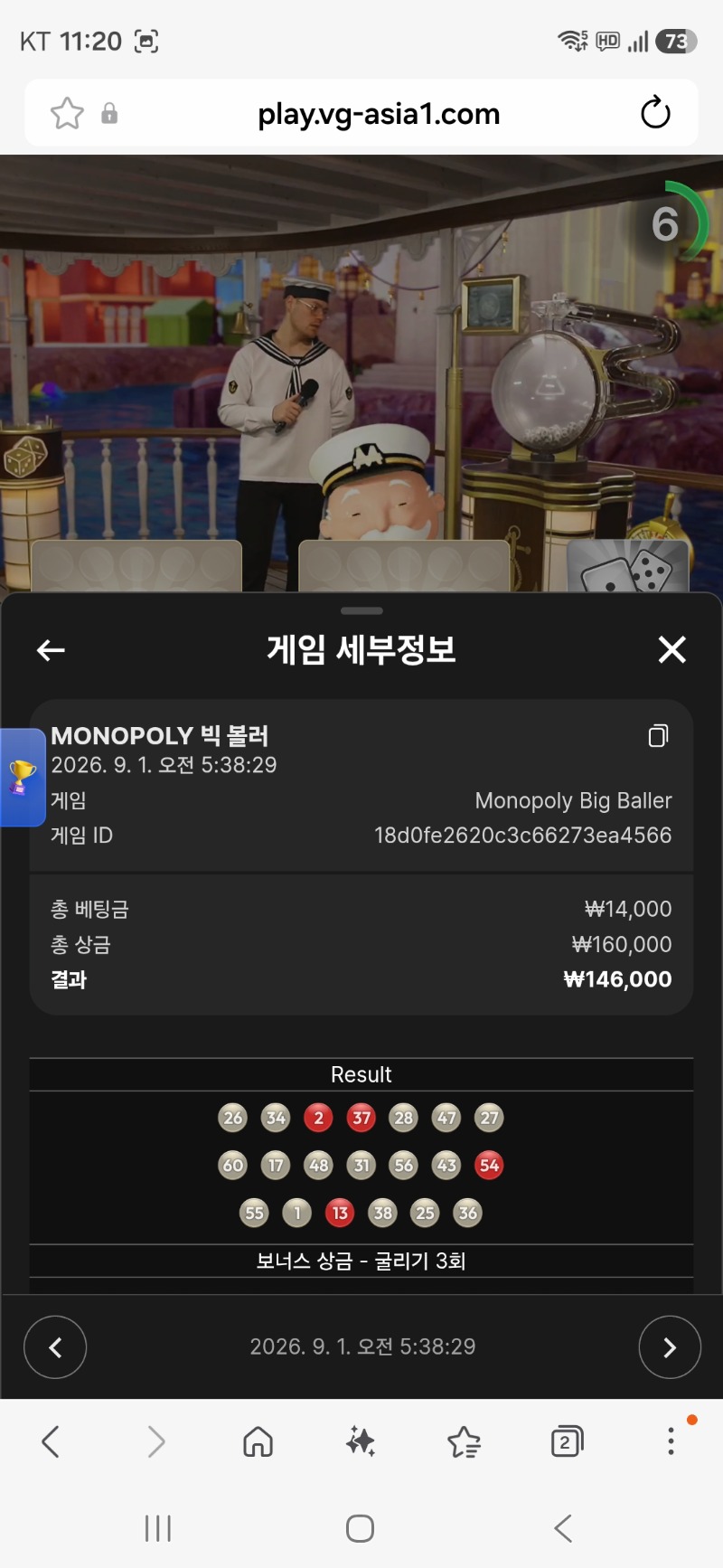Image resolution: width=723 pixels, height=1568 pixels.
Task: Close the game details panel
Action: pos(671,649)
